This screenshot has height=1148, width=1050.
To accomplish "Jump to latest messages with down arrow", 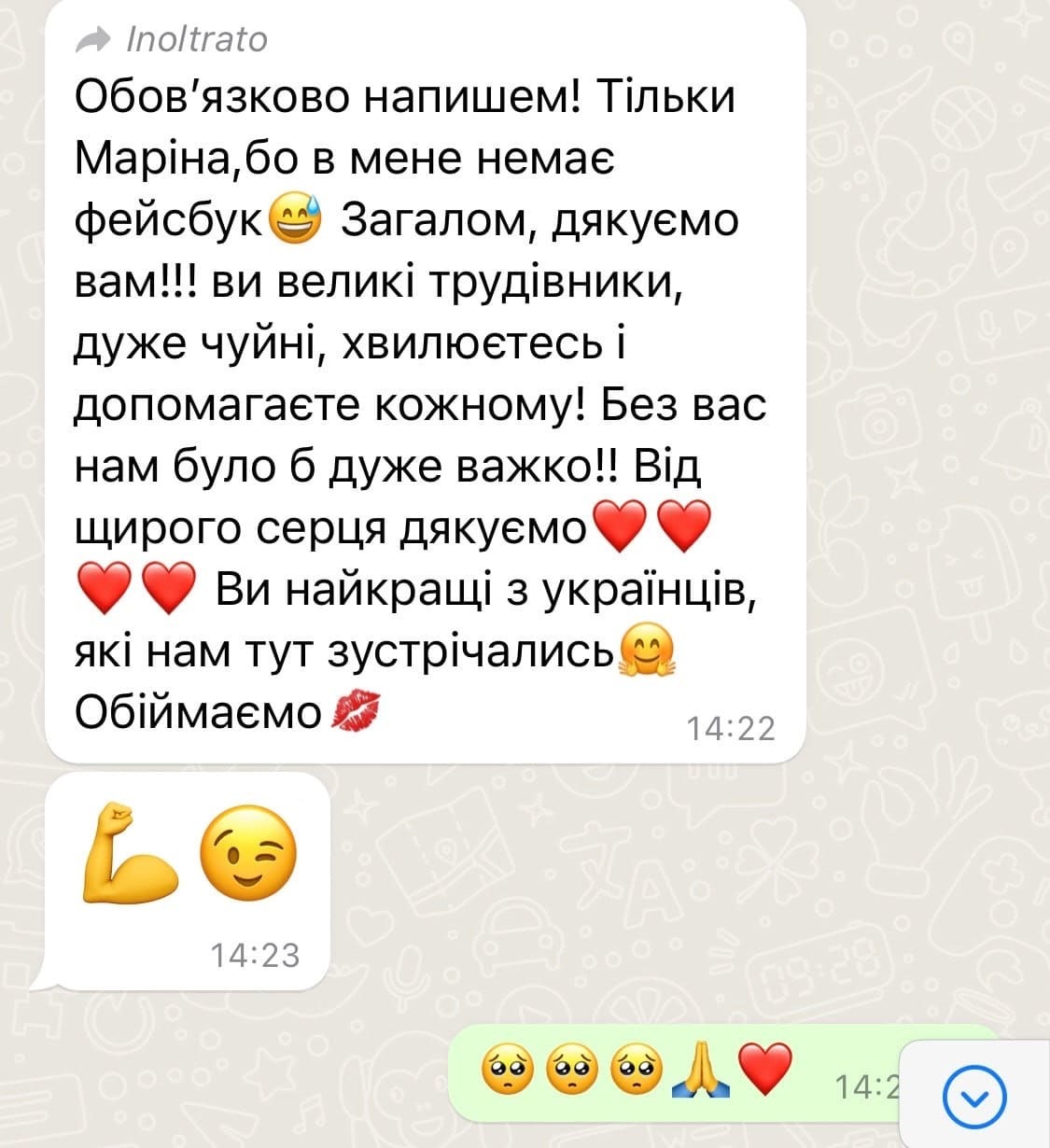I will point(974,1098).
